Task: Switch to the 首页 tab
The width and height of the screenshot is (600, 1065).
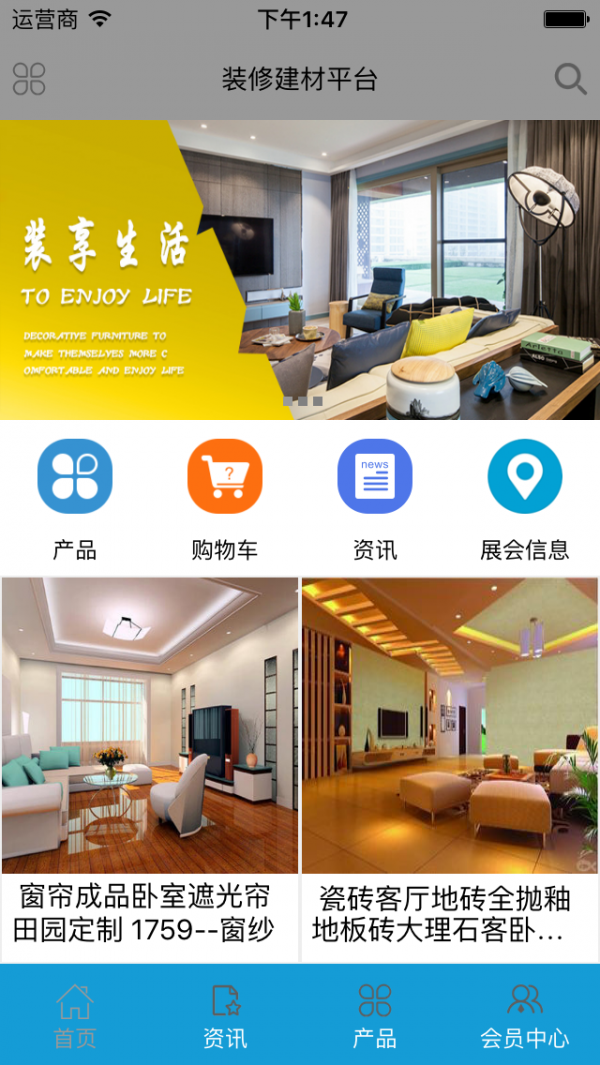Action: coord(75,1015)
